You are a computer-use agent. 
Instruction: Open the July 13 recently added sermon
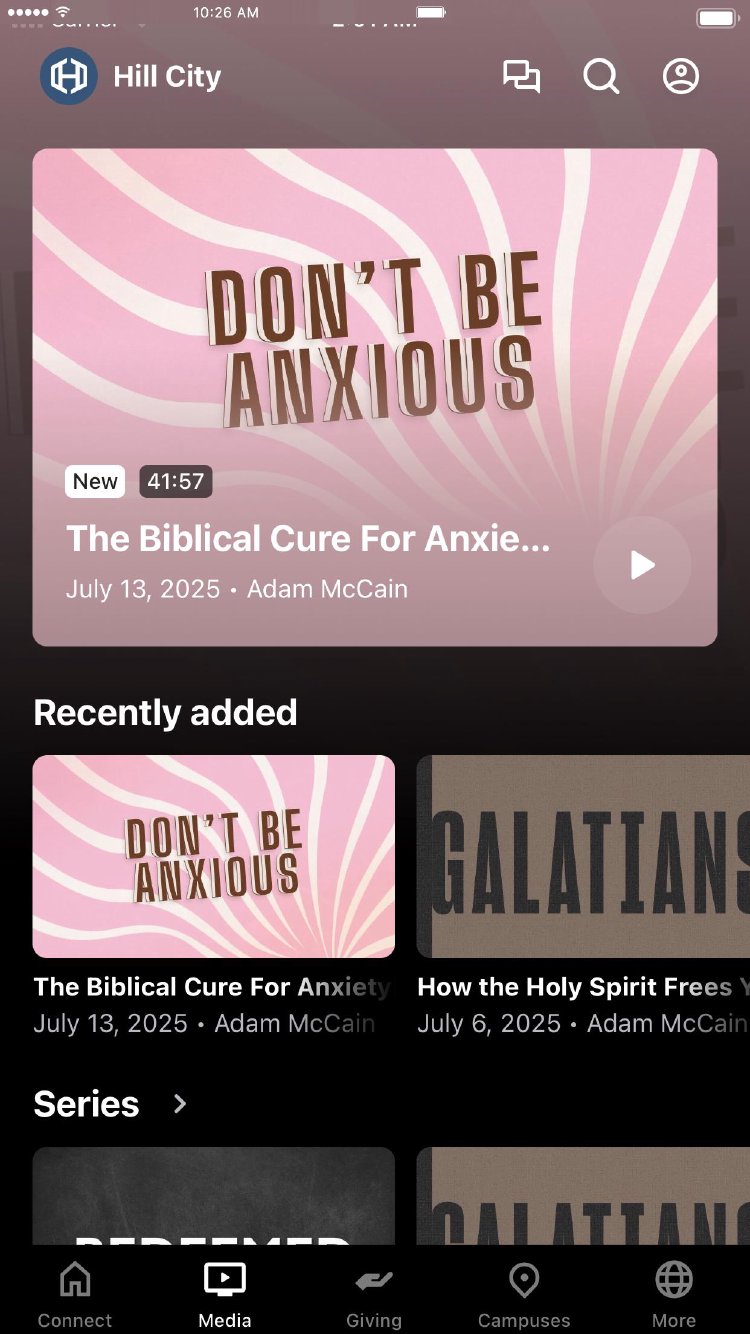pyautogui.click(x=213, y=857)
